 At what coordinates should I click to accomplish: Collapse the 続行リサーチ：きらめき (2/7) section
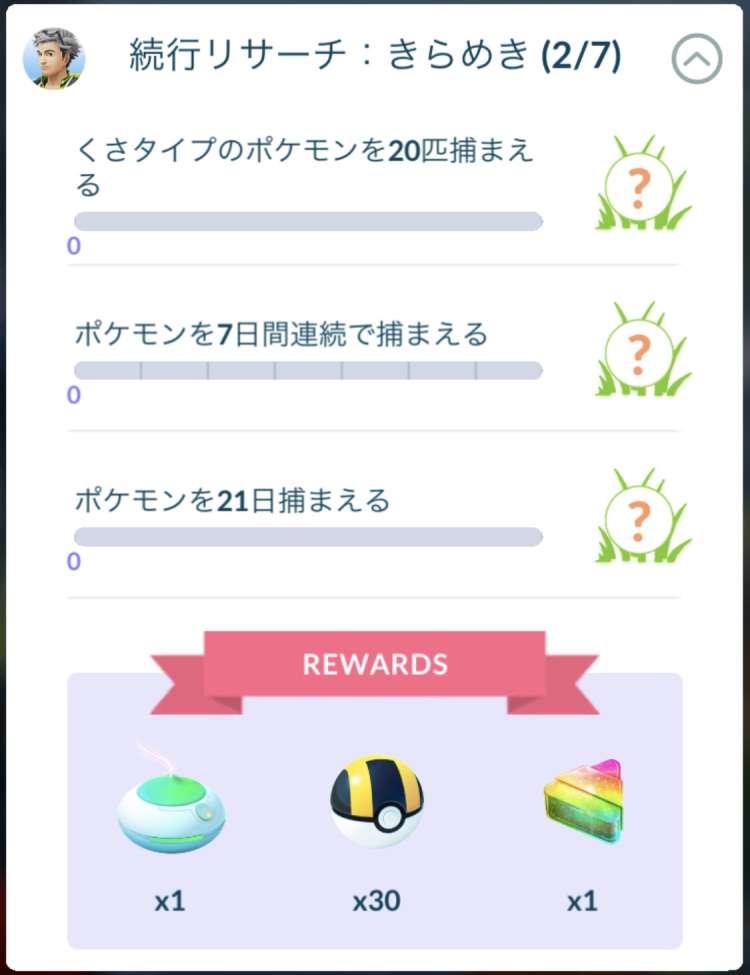696,60
